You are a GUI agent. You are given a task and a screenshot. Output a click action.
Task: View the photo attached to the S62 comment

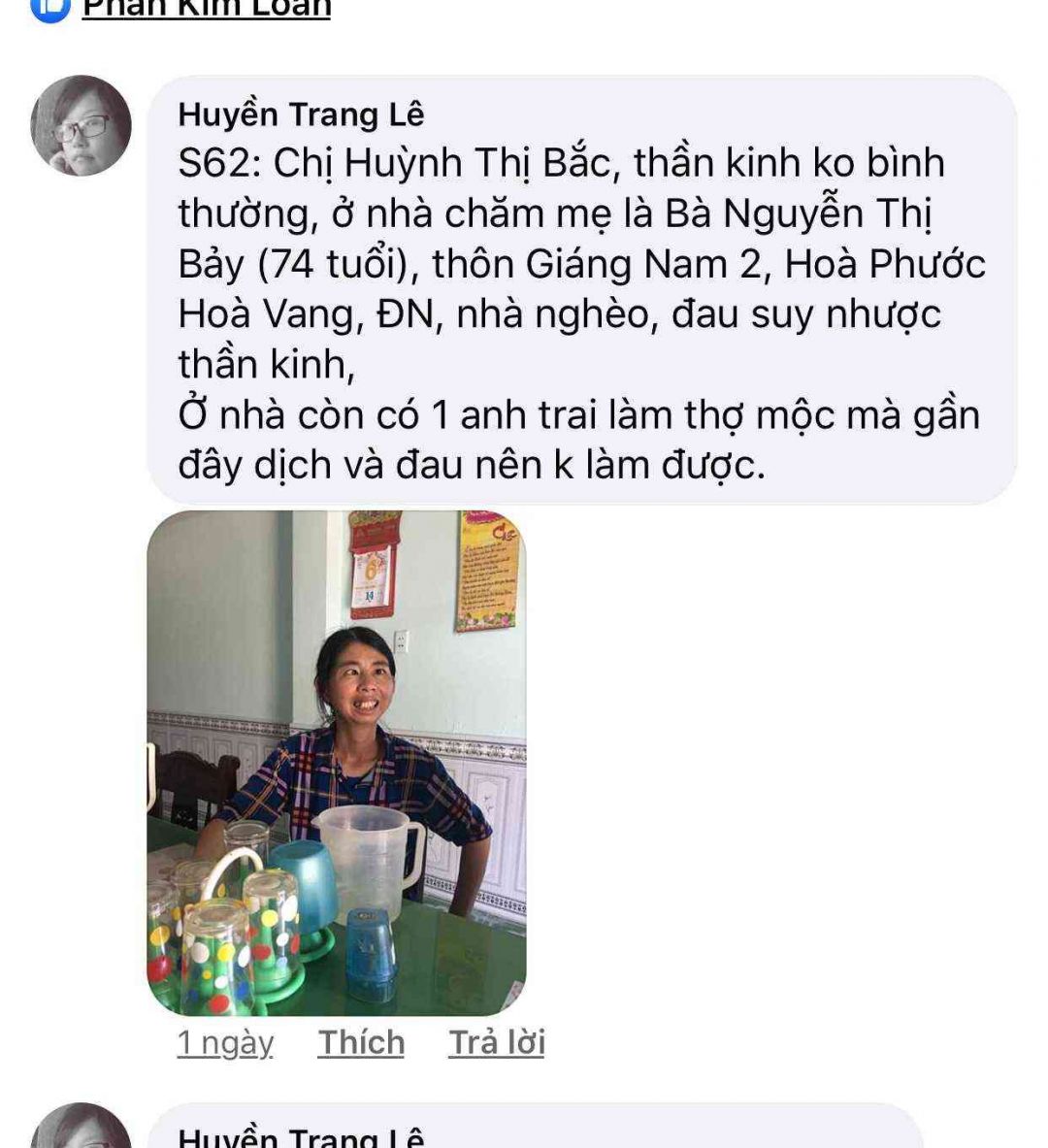point(336,763)
